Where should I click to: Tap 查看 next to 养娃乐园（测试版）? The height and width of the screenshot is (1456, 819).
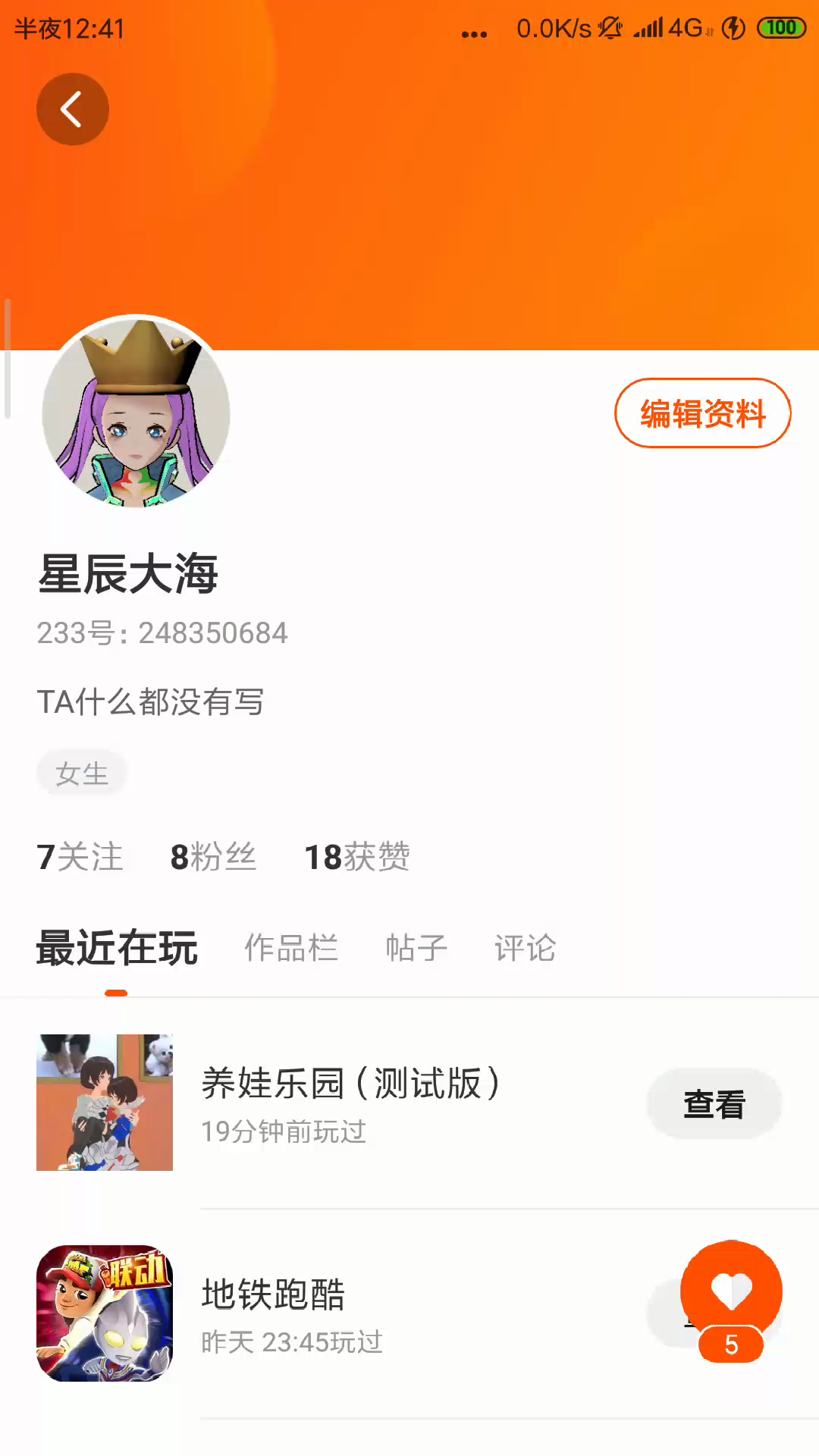click(x=714, y=1103)
